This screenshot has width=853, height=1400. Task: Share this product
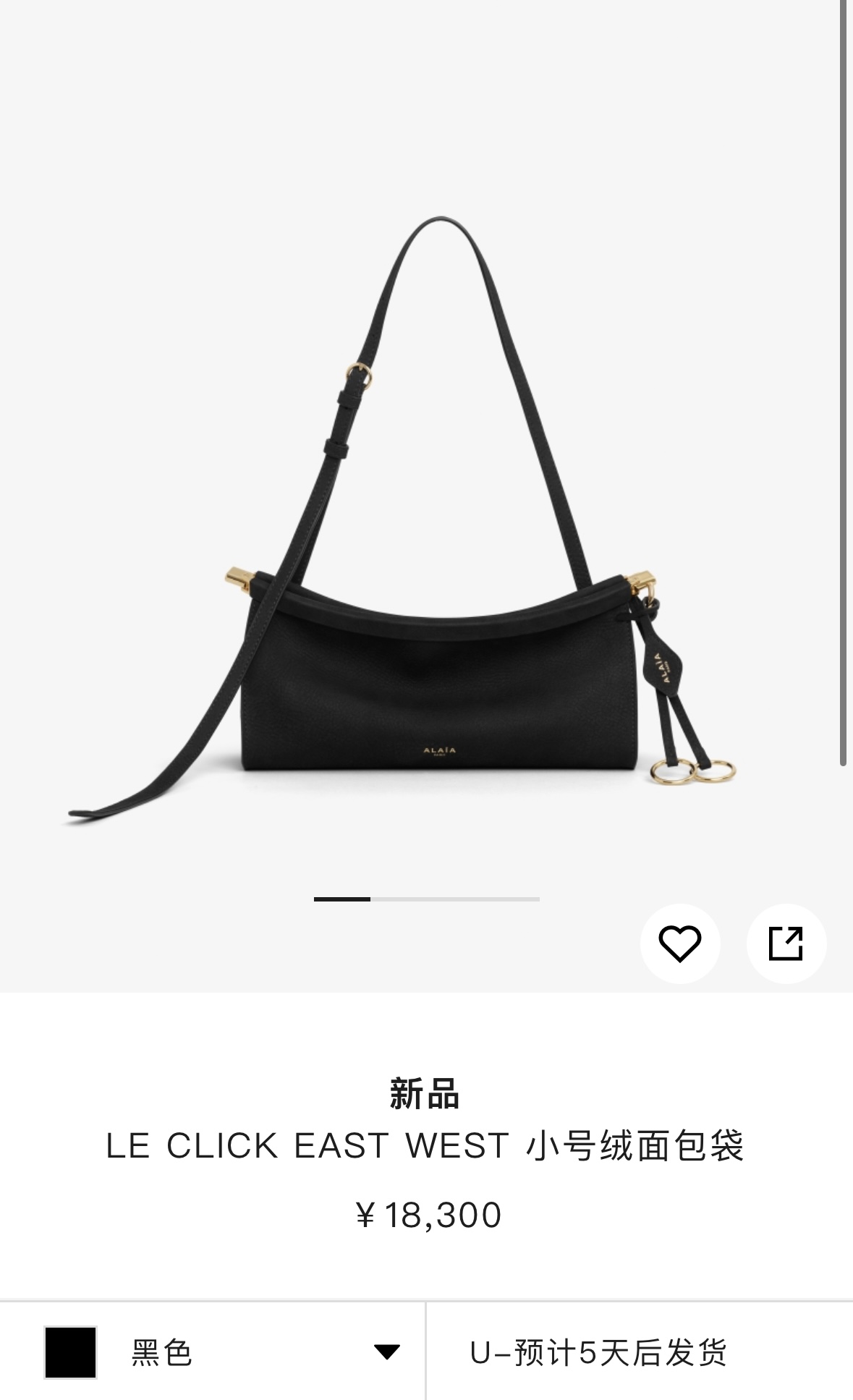tap(786, 943)
